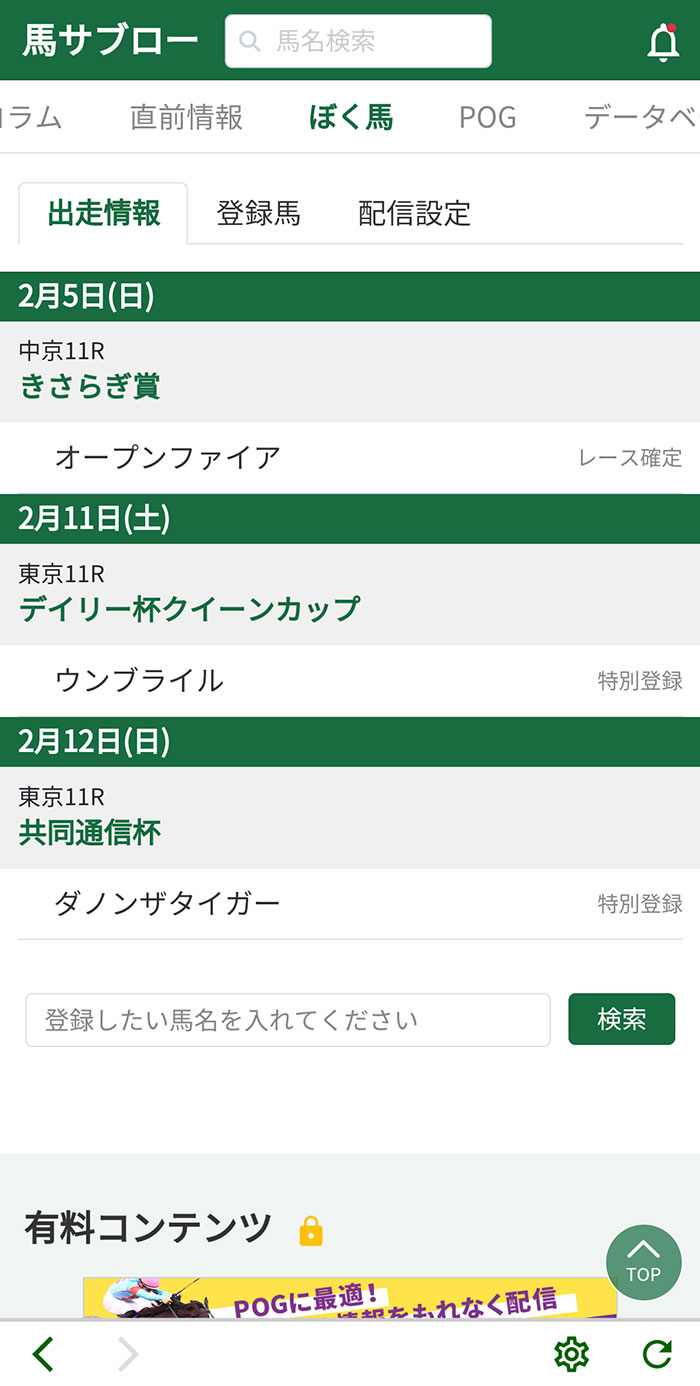Open horse ダノンザタイガー
This screenshot has width=700, height=1386.
(x=167, y=904)
